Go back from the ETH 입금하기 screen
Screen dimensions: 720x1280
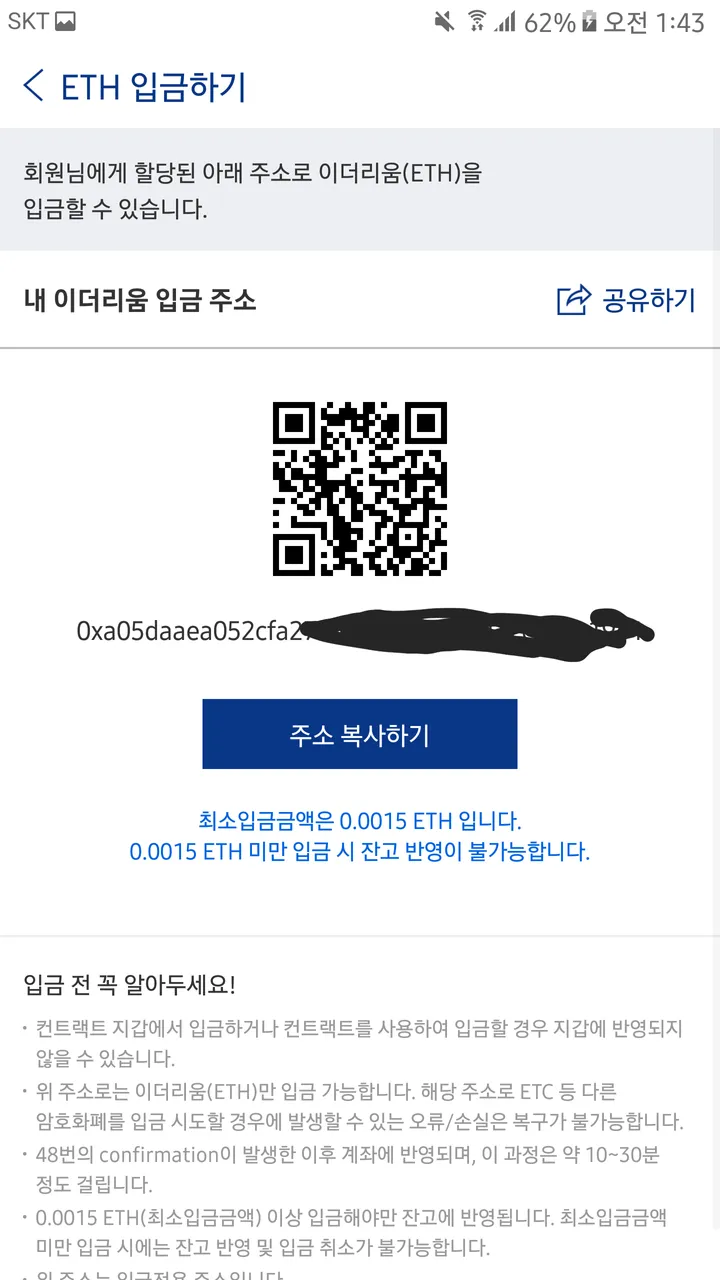(34, 86)
